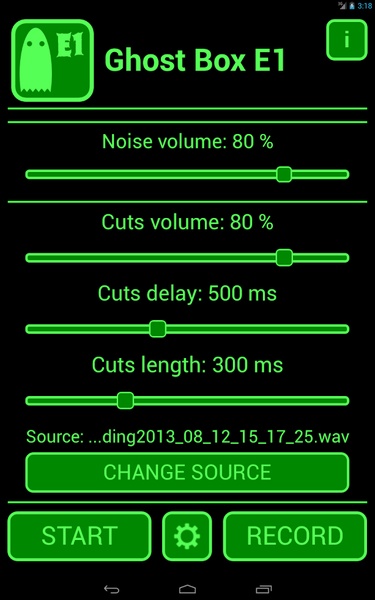Tap the Cuts delay slider
Viewport: 375px width, 600px height.
[x=187, y=329]
